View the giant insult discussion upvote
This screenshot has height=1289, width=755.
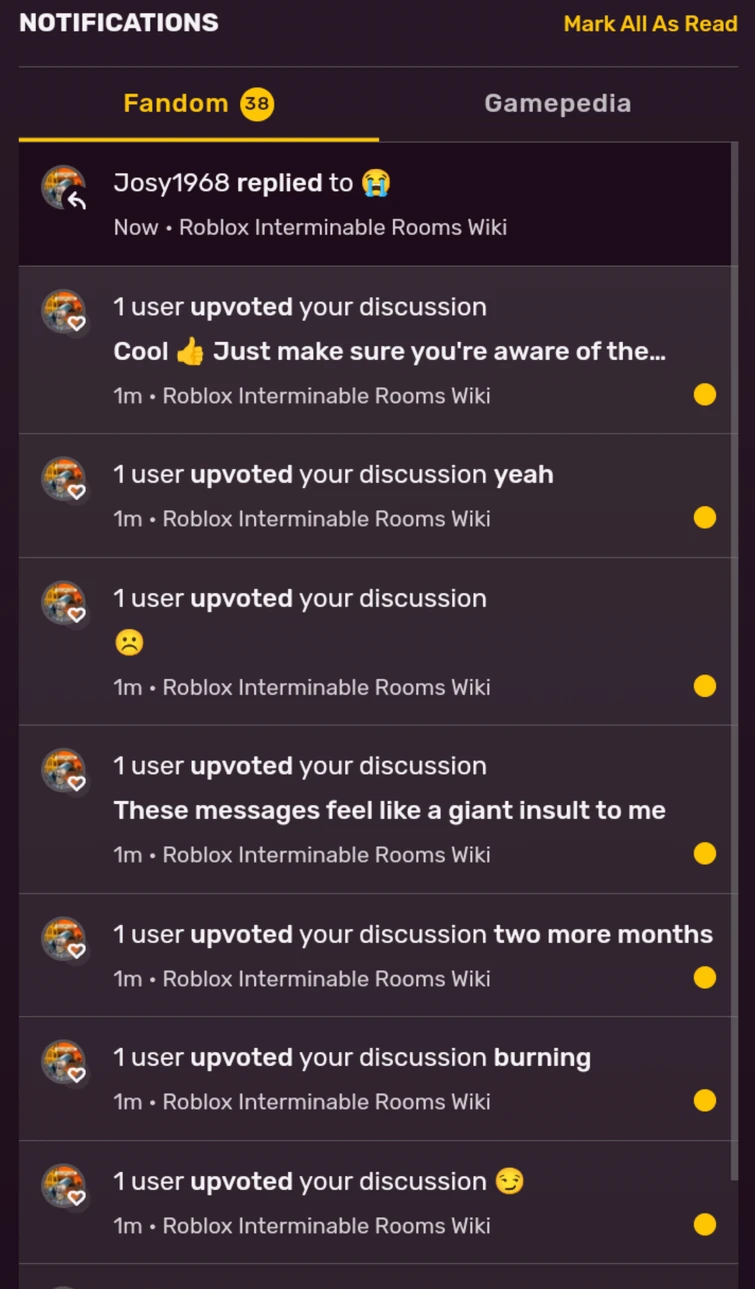pyautogui.click(x=389, y=810)
